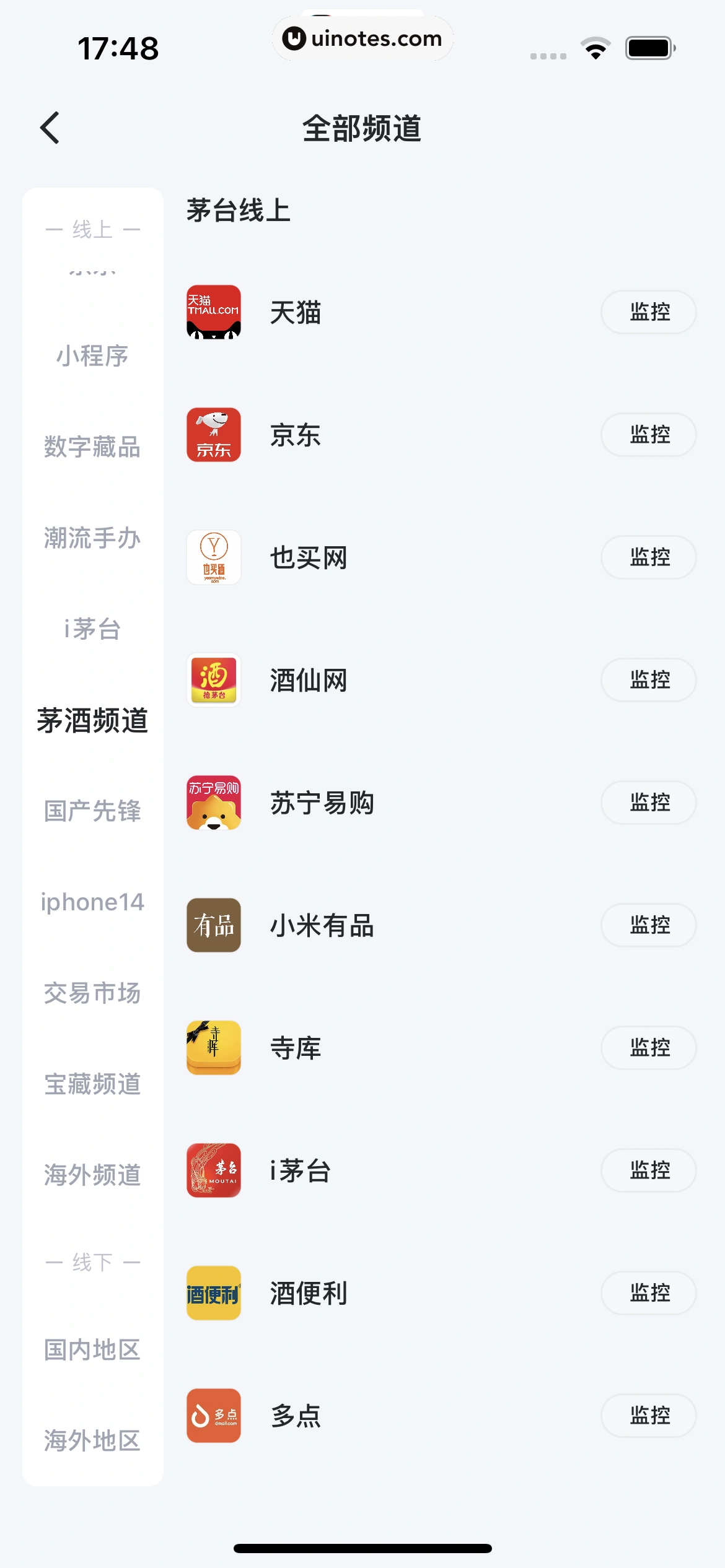Switch to 海外地区 category
This screenshot has height=1568, width=725.
(x=92, y=1441)
